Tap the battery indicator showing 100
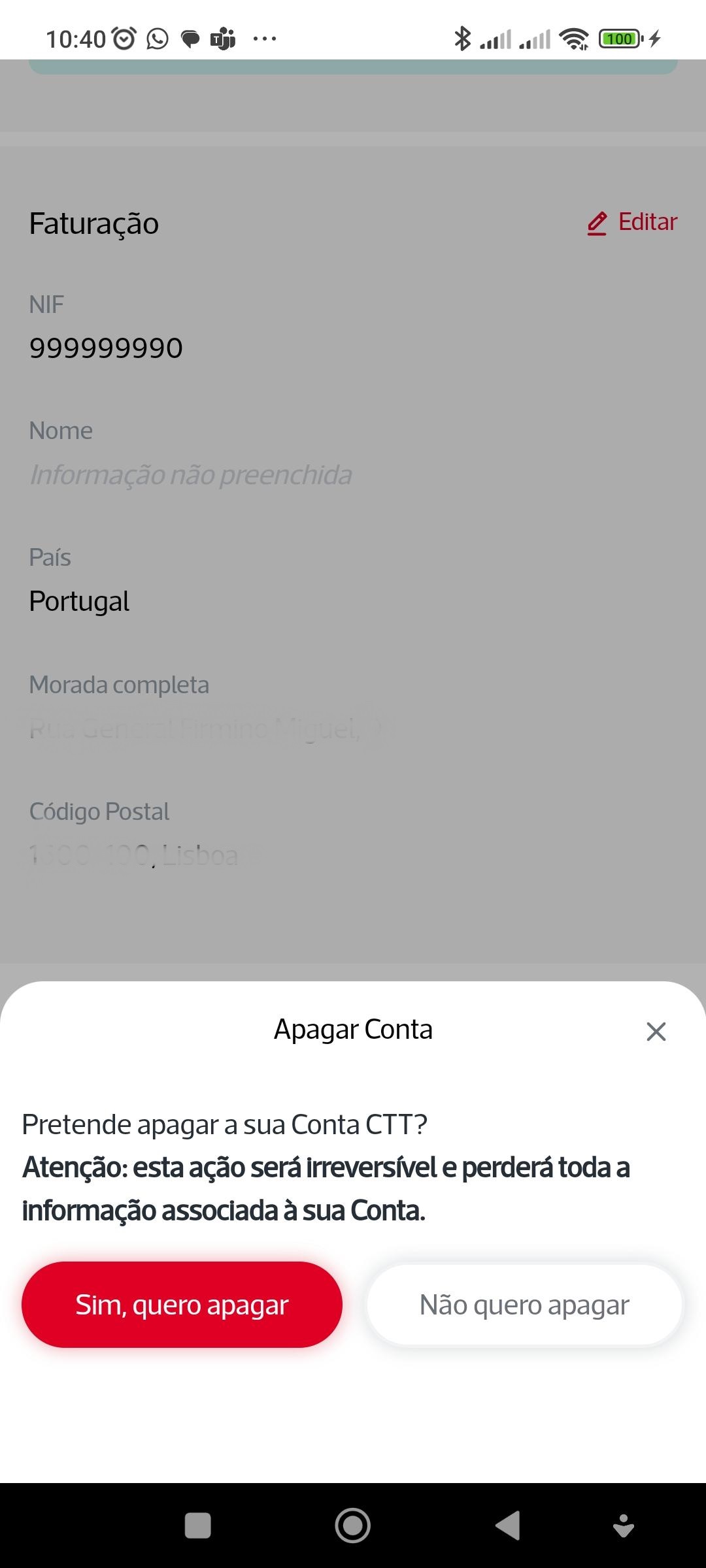Viewport: 706px width, 1568px height. click(x=617, y=39)
